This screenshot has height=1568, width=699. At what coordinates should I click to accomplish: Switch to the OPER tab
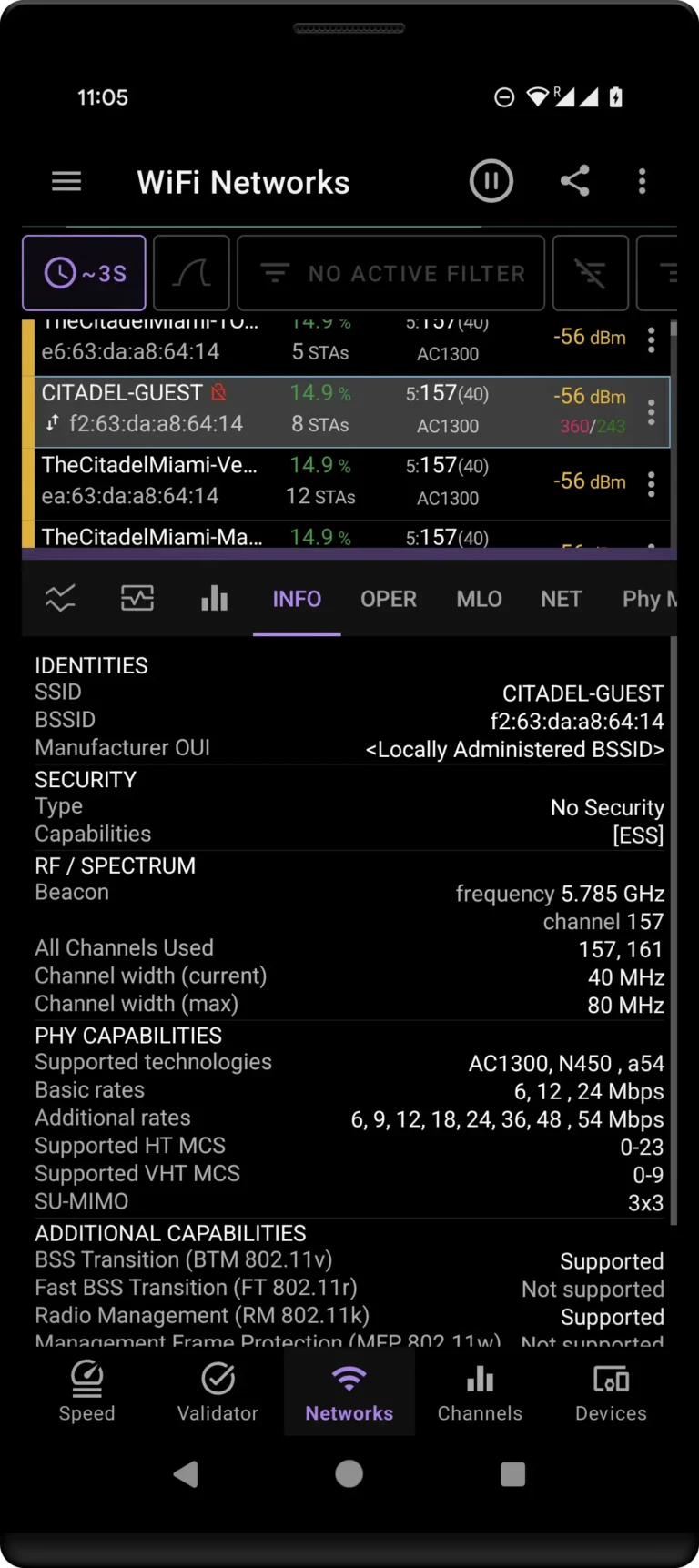point(389,598)
